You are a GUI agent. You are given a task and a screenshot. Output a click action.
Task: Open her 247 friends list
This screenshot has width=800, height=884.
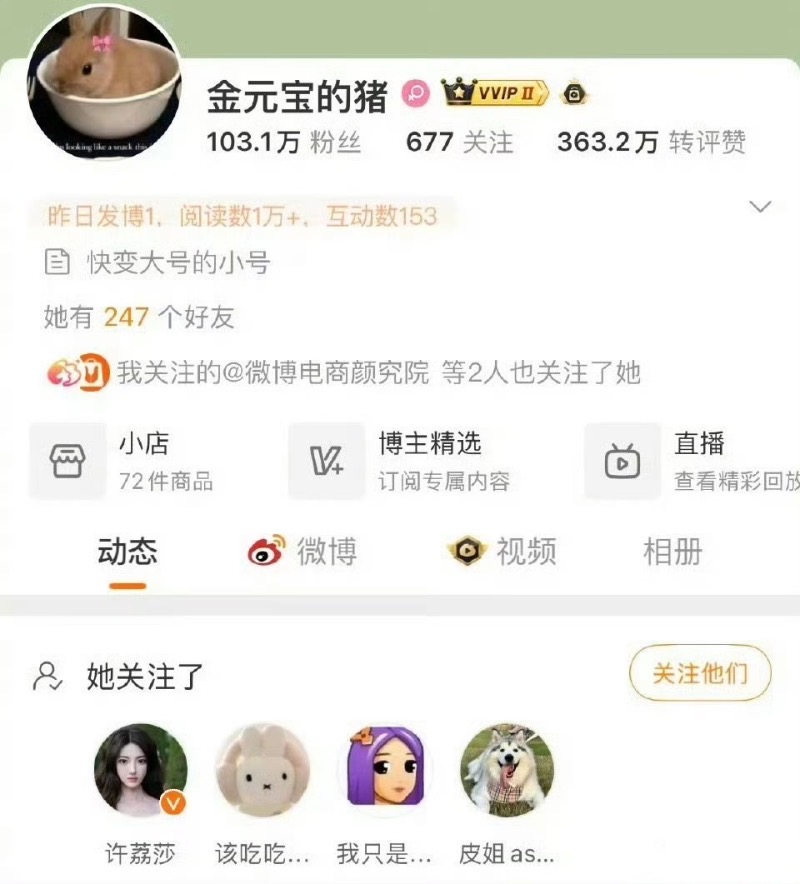pos(139,318)
